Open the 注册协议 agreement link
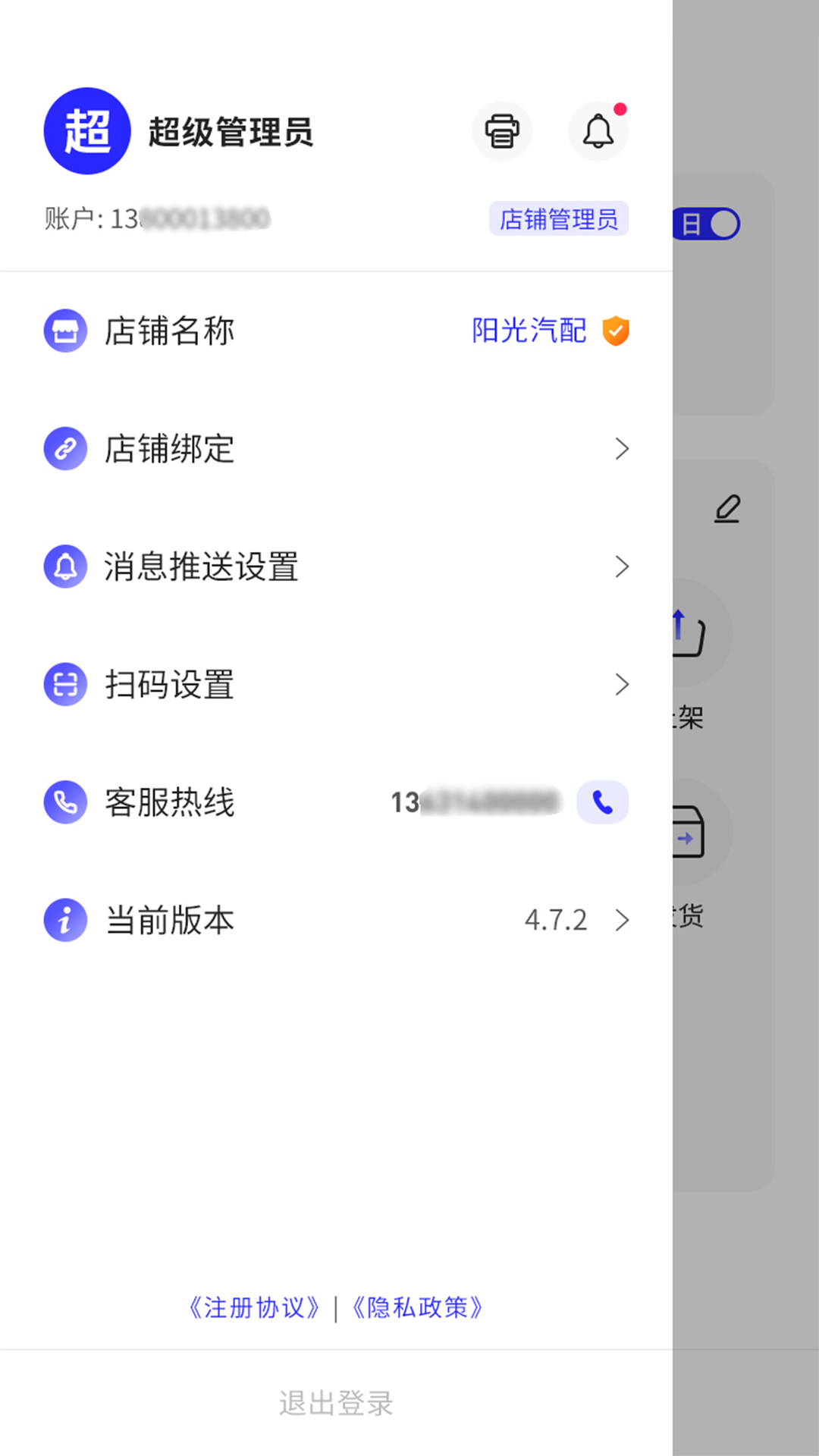819x1456 pixels. [256, 1307]
